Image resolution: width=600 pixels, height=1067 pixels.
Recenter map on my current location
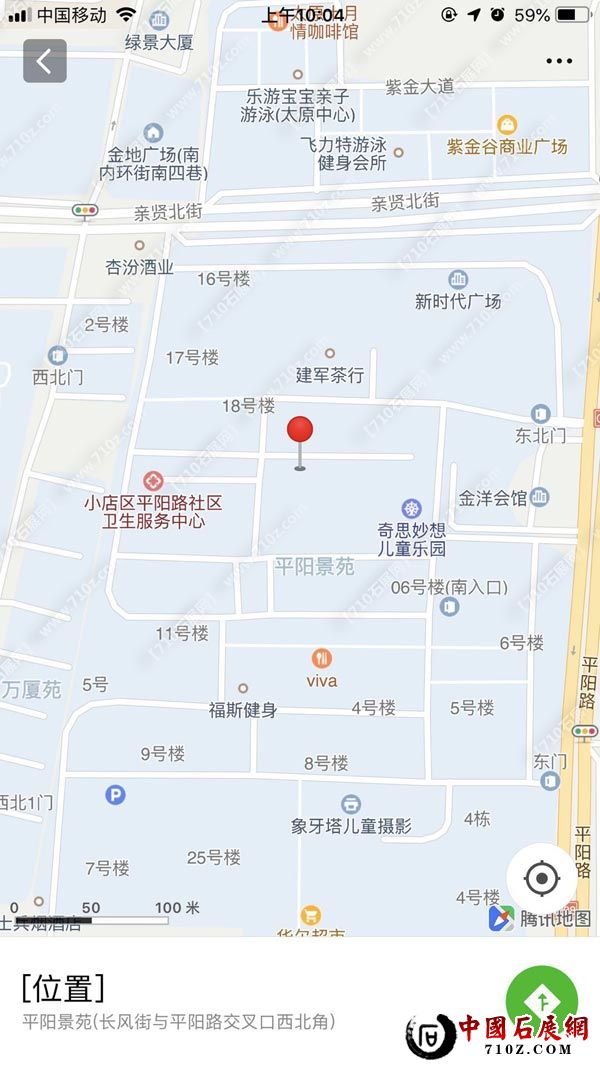pos(541,879)
